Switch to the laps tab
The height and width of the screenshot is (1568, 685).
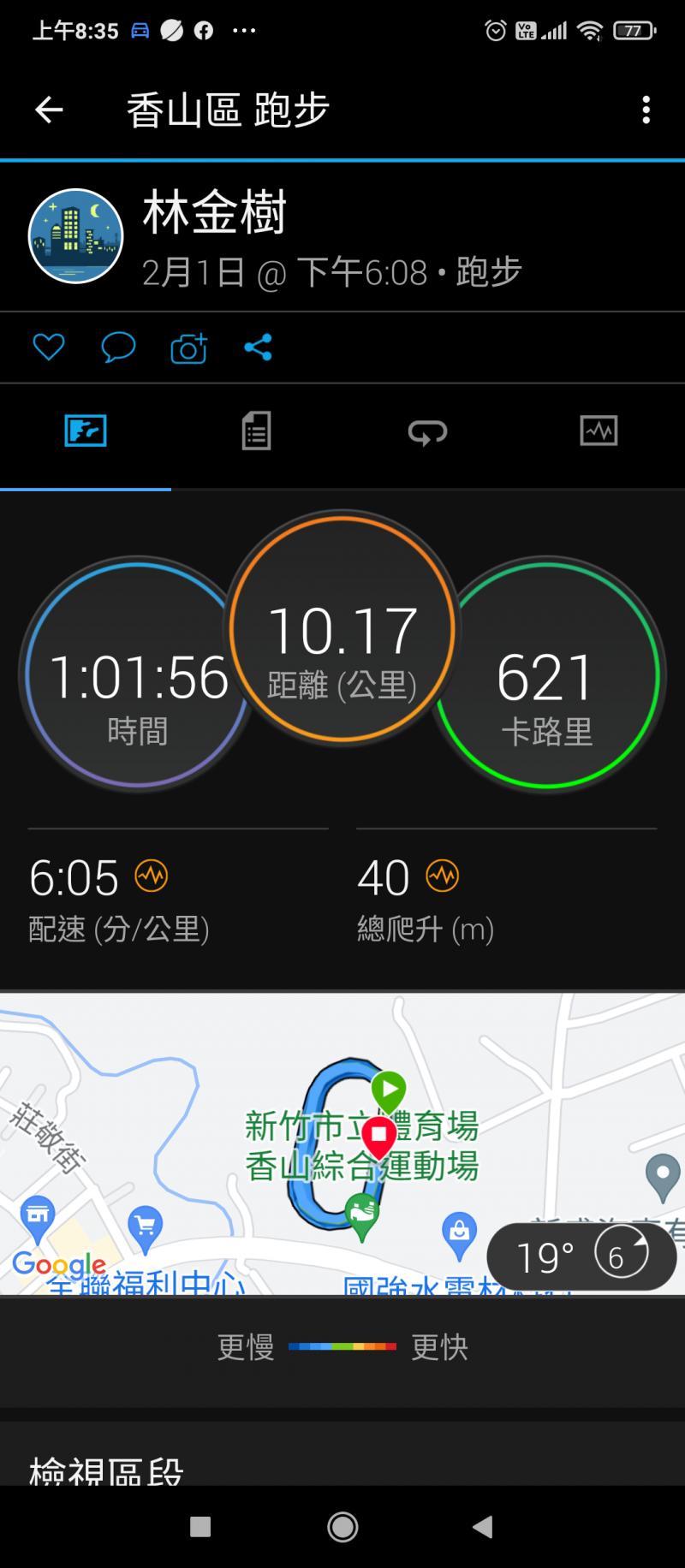tap(427, 431)
